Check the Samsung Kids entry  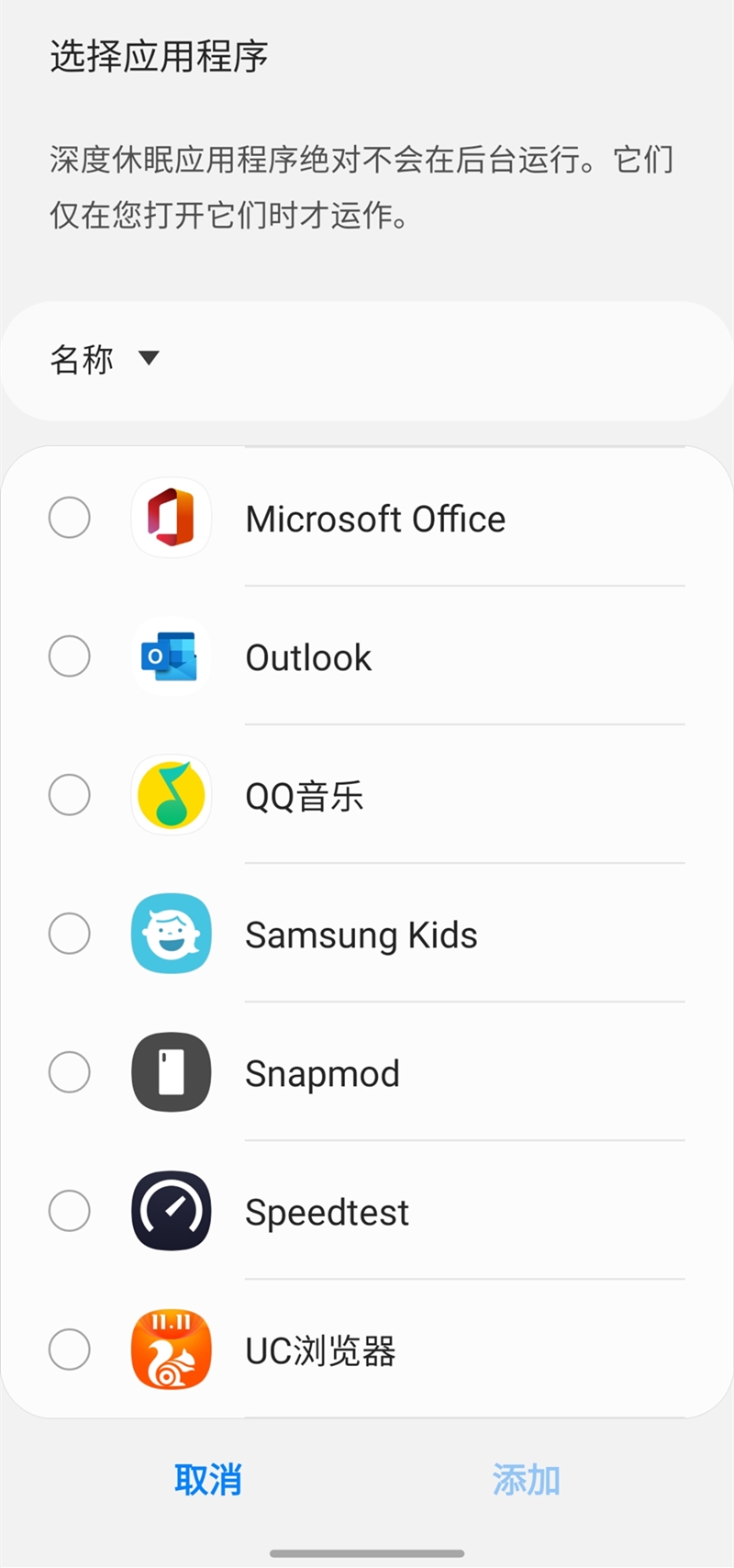pyautogui.click(x=70, y=934)
